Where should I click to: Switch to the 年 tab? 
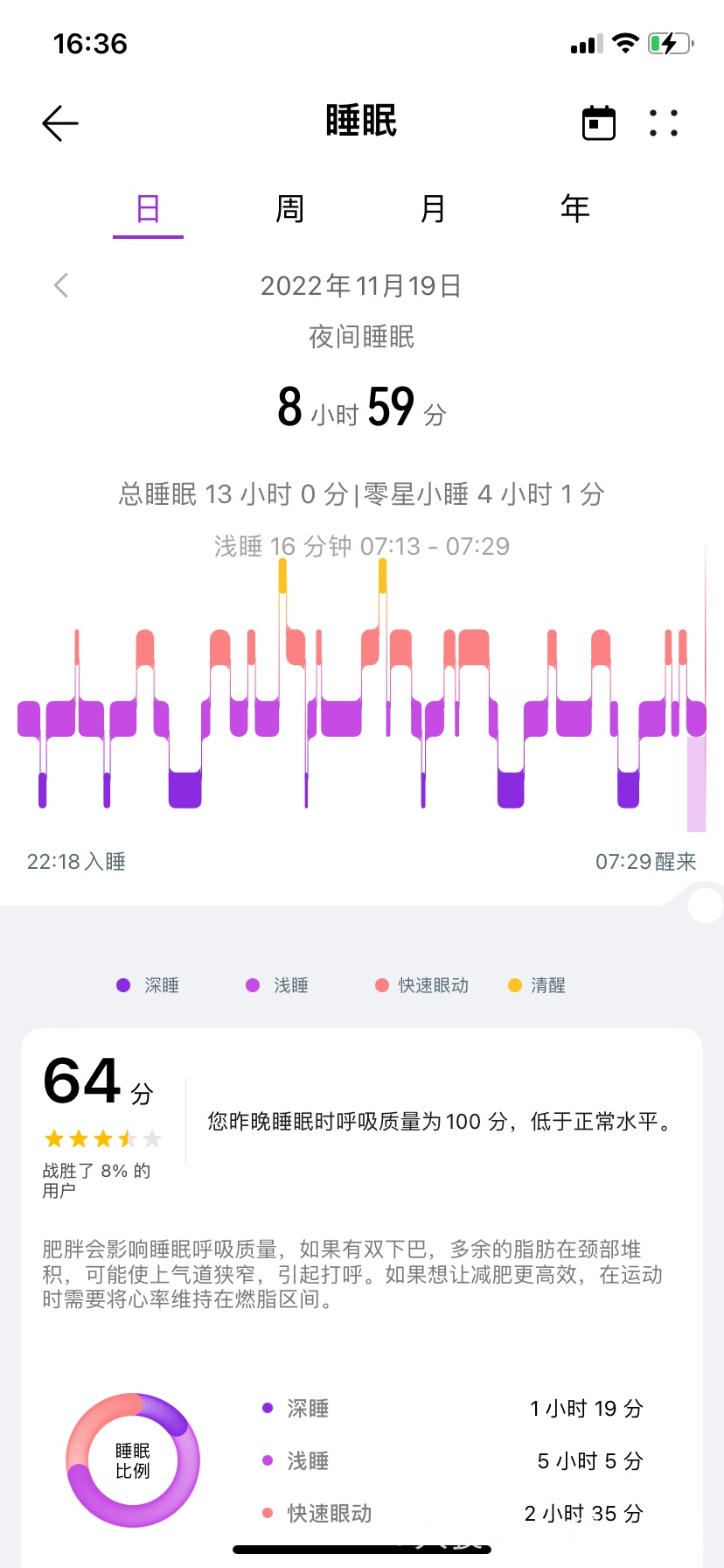(575, 209)
